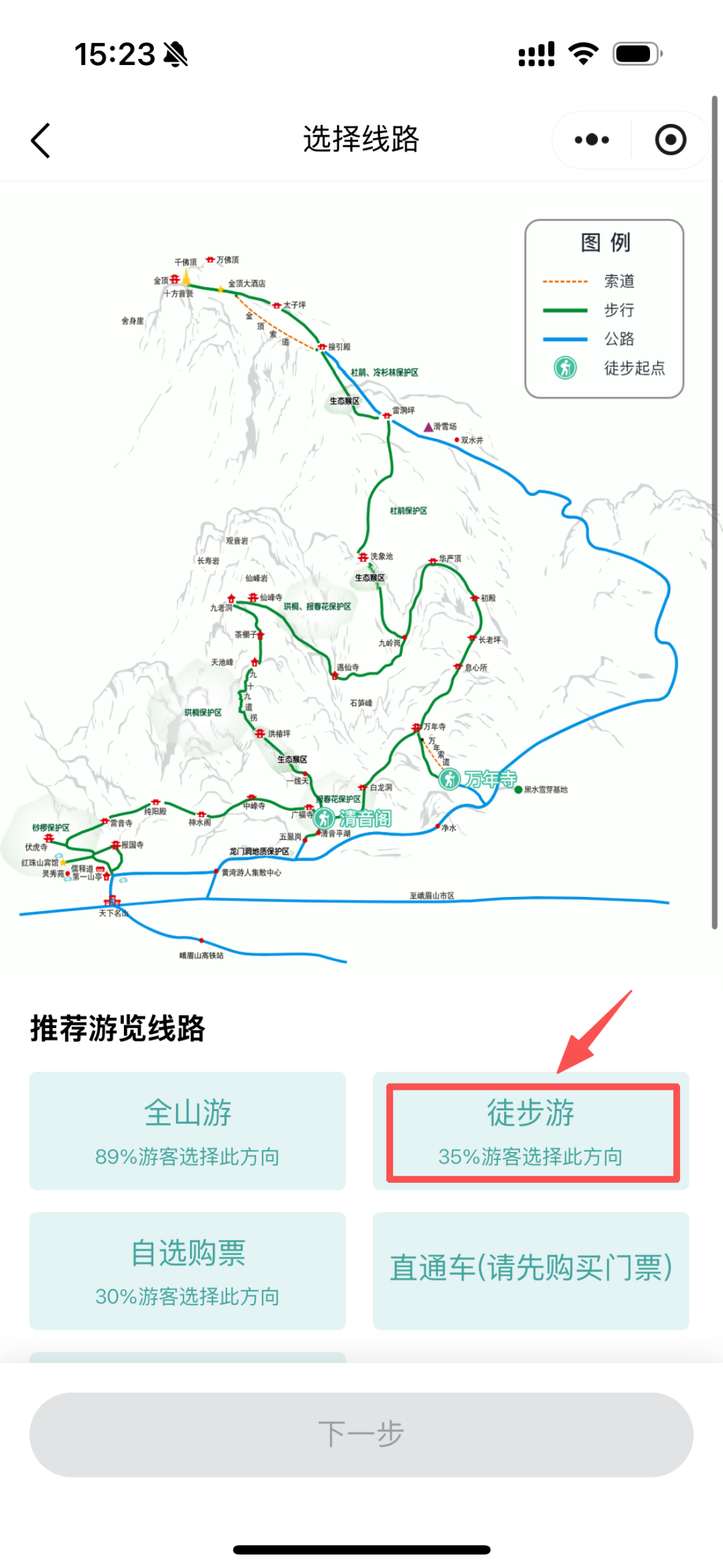The image size is (723, 1568).
Task: Open the mini program three-dots menu
Action: [592, 140]
